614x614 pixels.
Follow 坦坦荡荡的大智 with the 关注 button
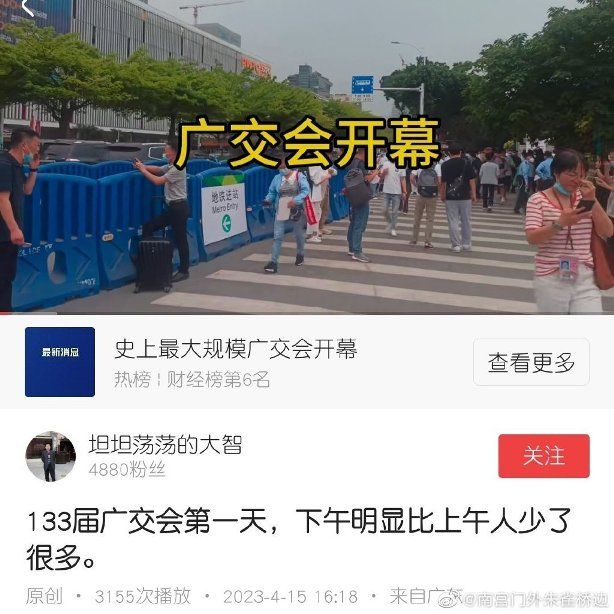click(543, 456)
